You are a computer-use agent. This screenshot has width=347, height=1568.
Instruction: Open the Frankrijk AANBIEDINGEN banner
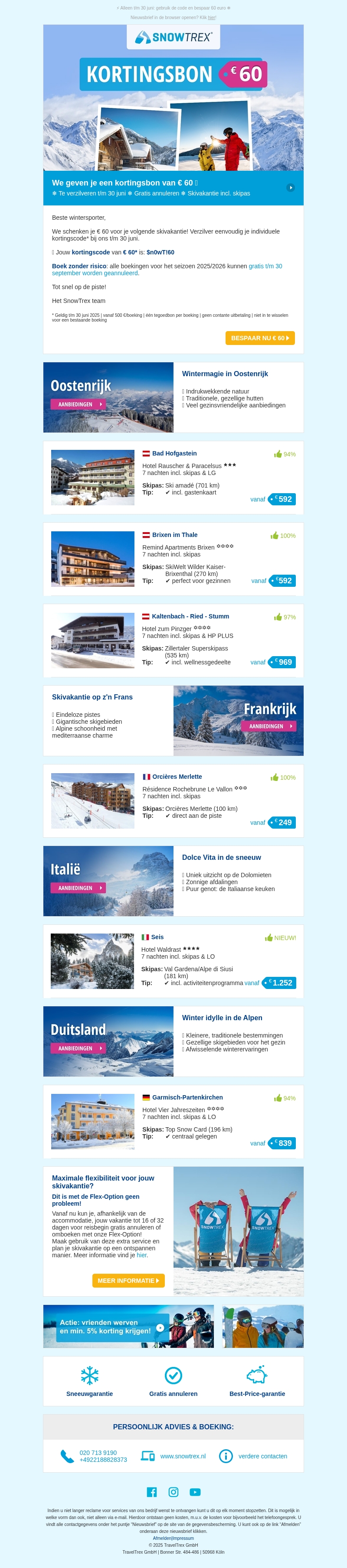point(268,726)
